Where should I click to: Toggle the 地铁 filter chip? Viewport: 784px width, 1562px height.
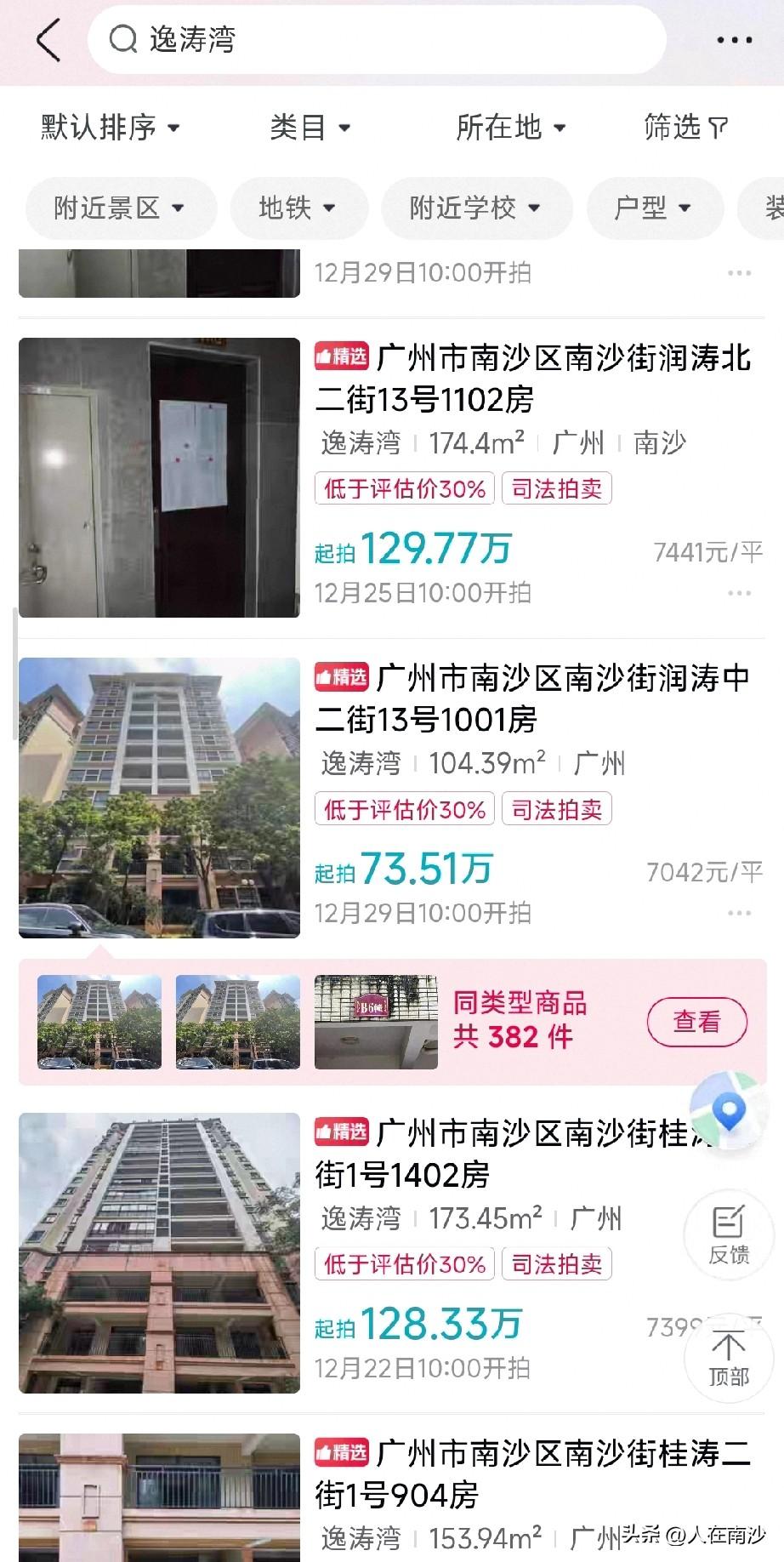(298, 208)
